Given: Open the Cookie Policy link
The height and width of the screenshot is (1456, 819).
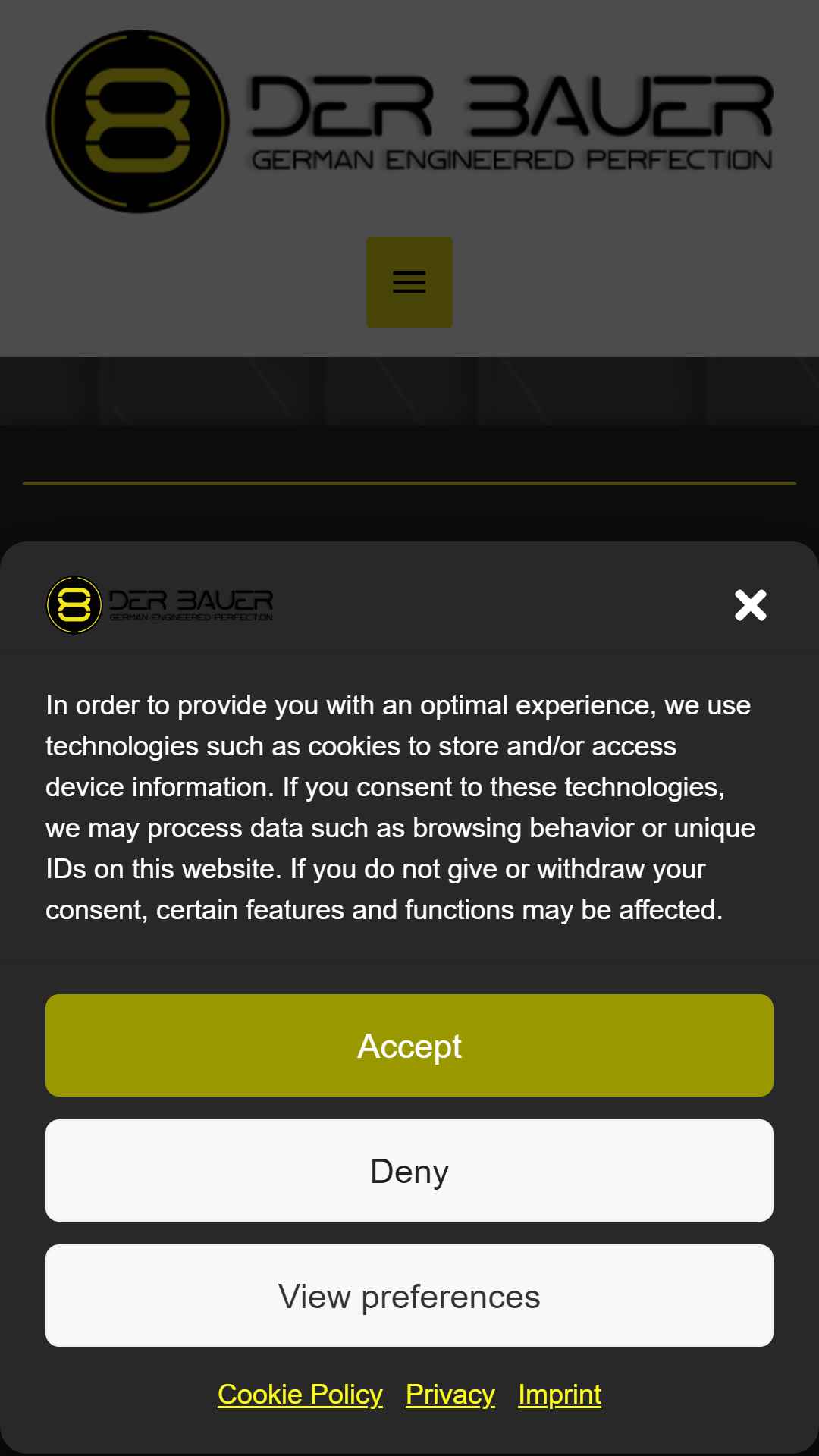Looking at the screenshot, I should 300,1395.
